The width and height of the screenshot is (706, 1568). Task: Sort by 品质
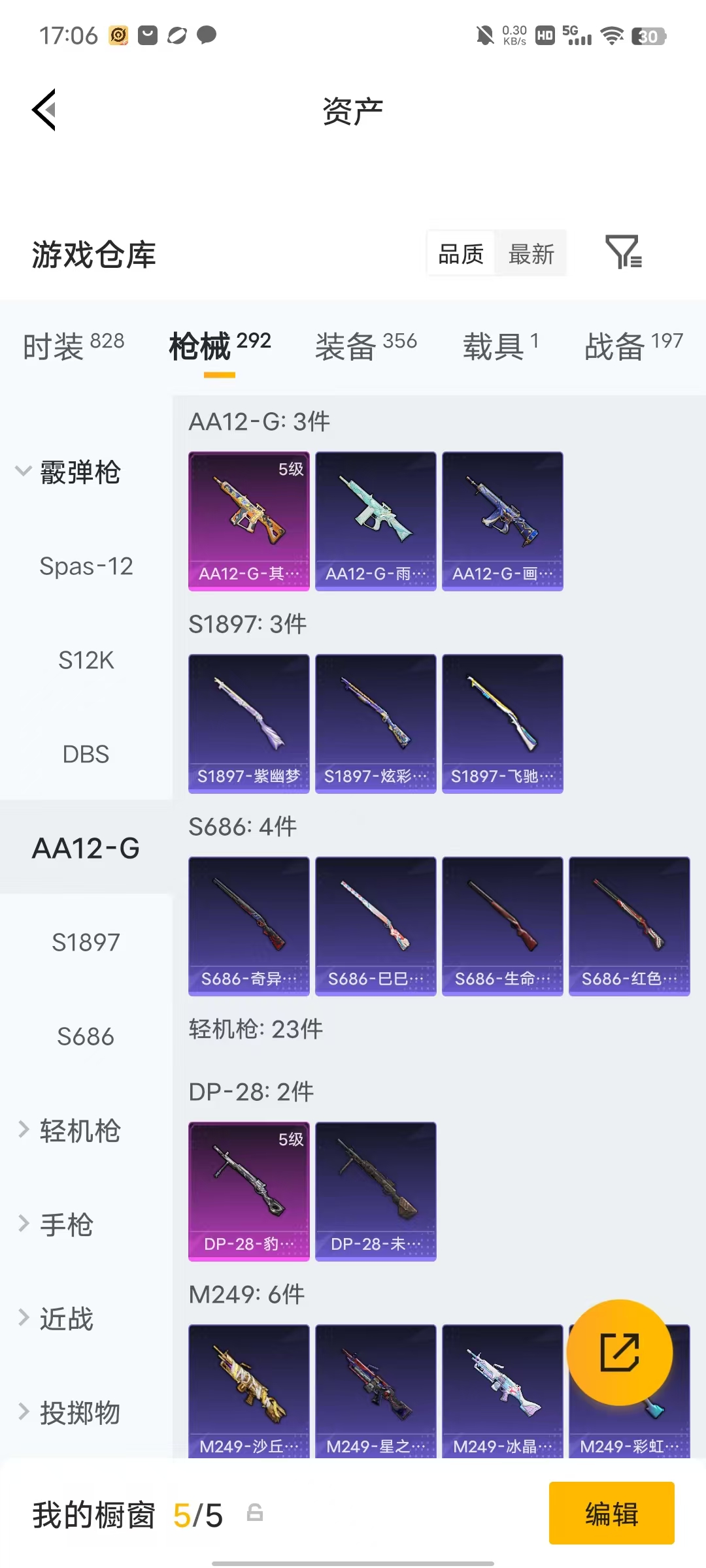tap(461, 253)
